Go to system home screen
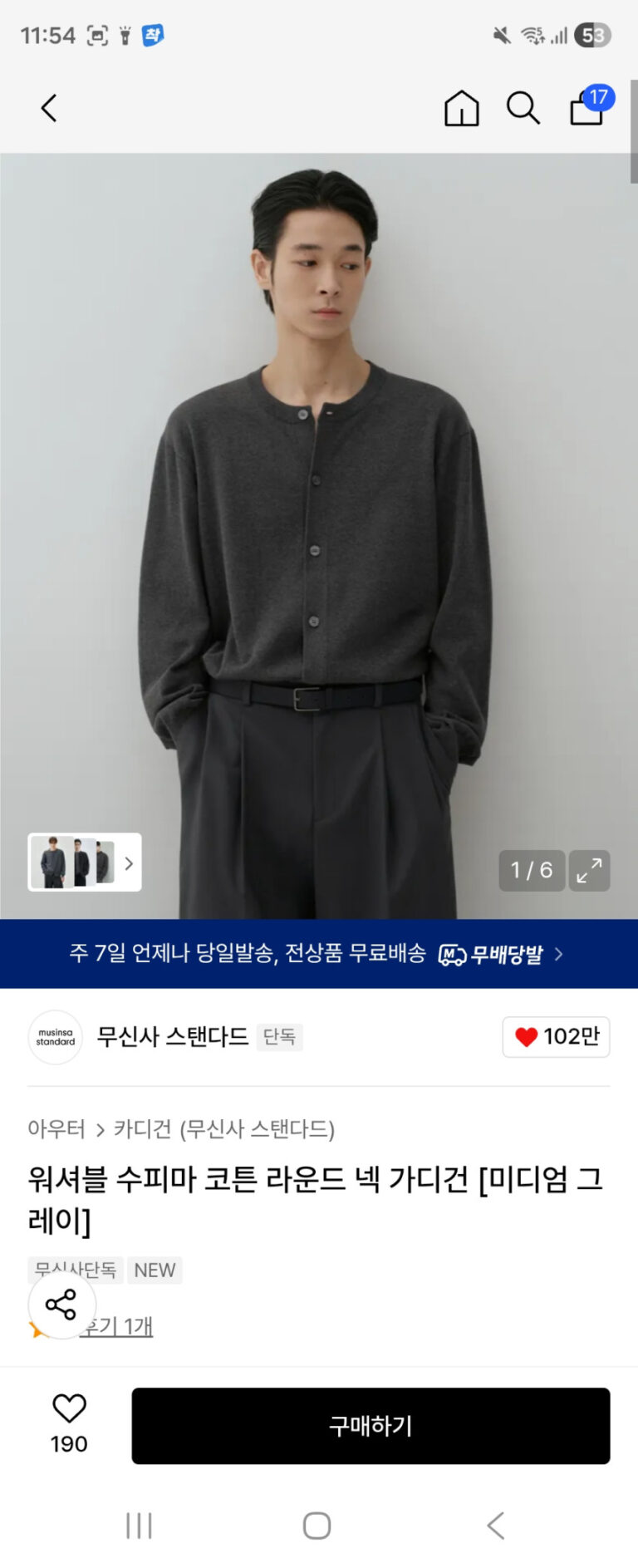 pos(317,1526)
